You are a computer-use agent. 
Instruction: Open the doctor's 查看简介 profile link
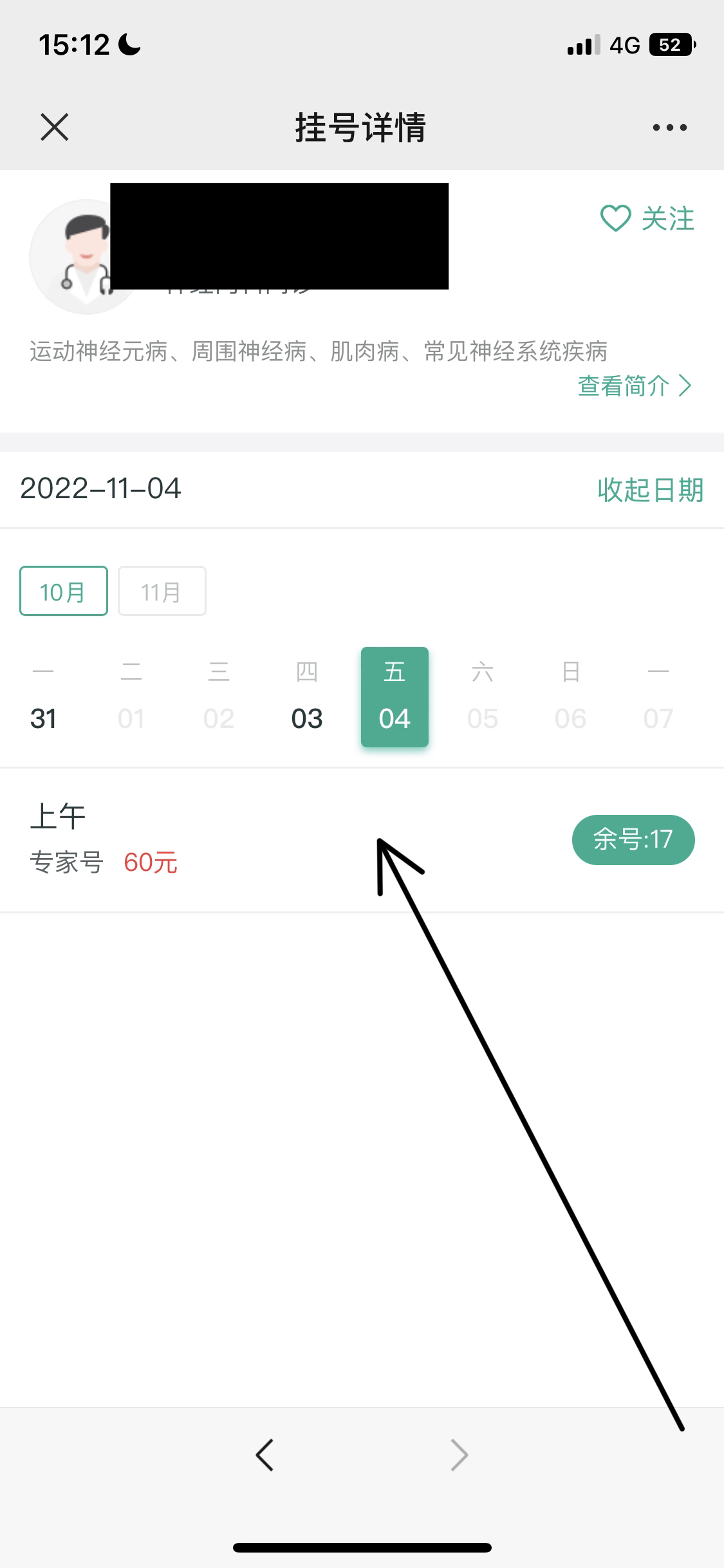tap(635, 386)
